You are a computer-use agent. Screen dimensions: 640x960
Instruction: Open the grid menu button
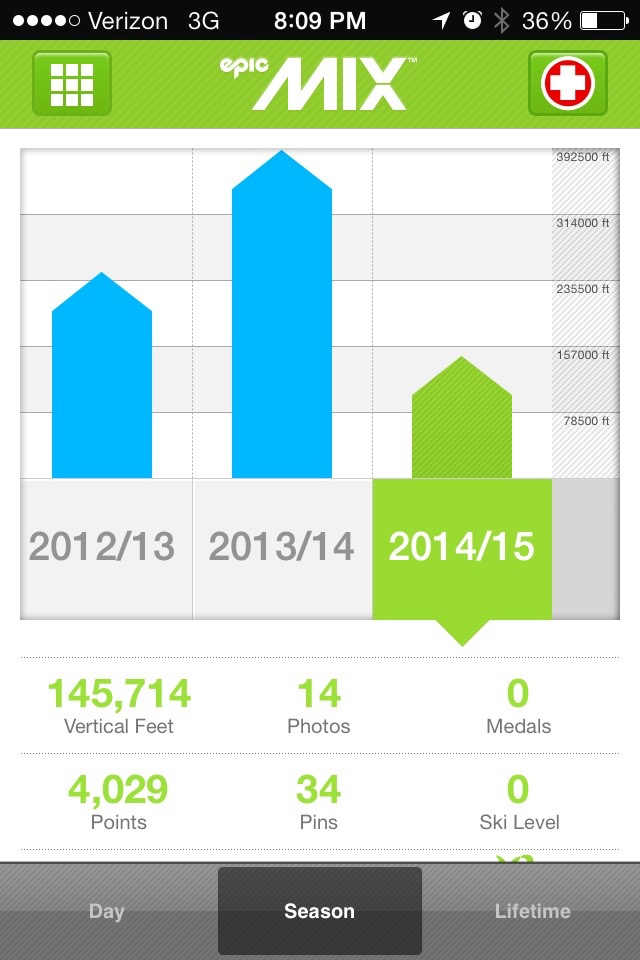pyautogui.click(x=72, y=84)
